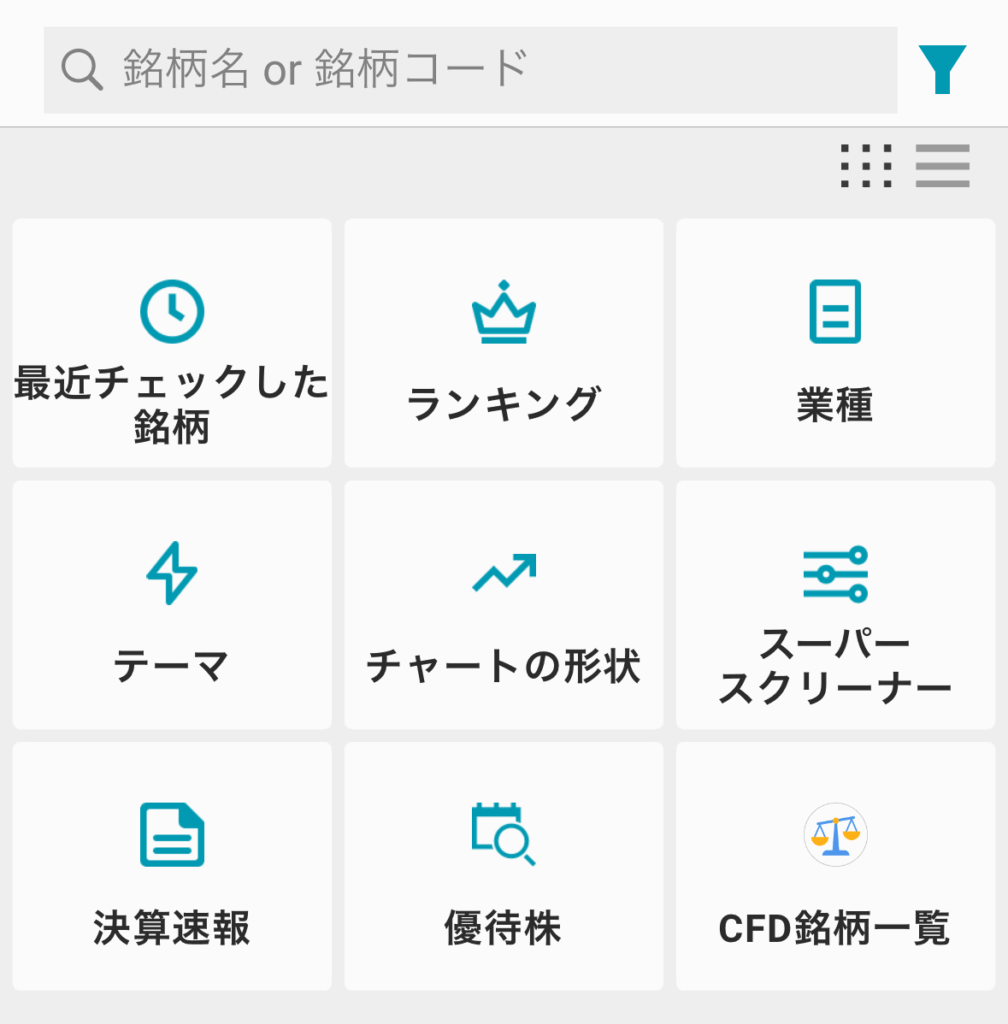Switch to list view layout
The height and width of the screenshot is (1024, 1008).
click(942, 166)
